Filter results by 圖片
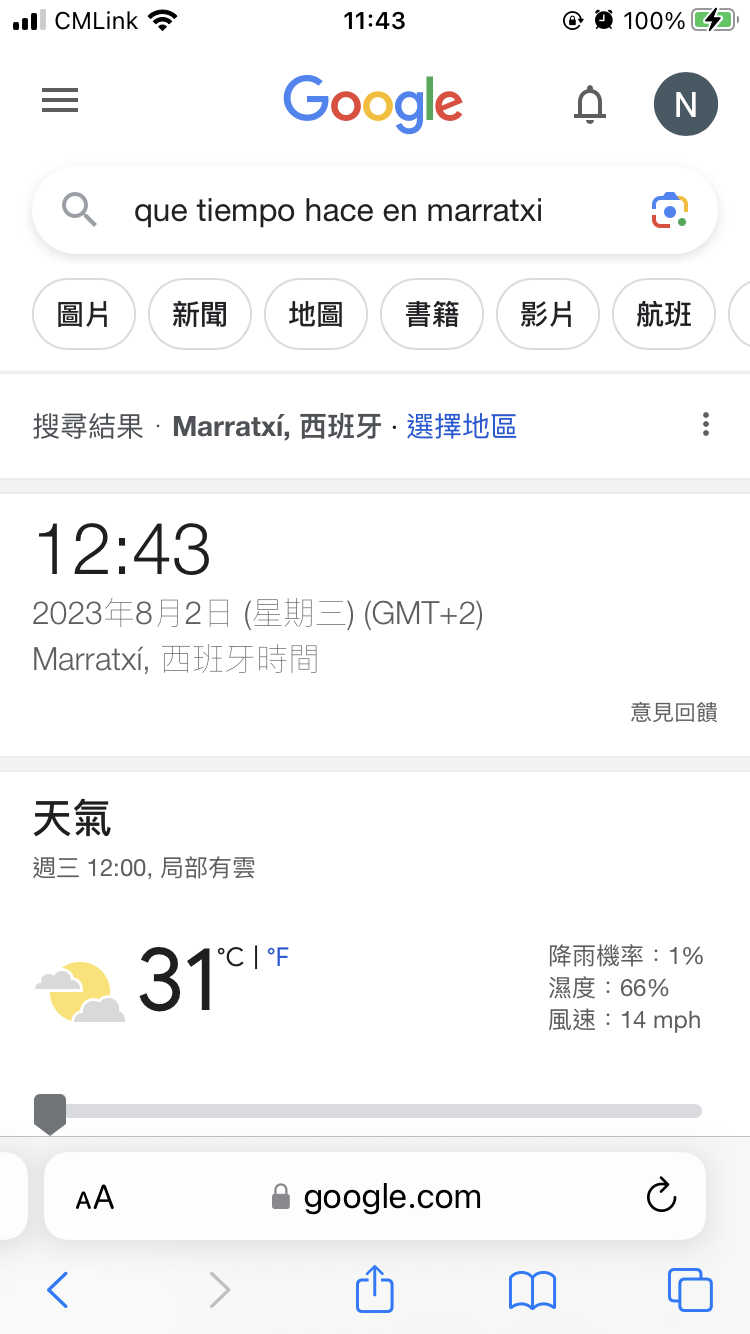 tap(84, 315)
